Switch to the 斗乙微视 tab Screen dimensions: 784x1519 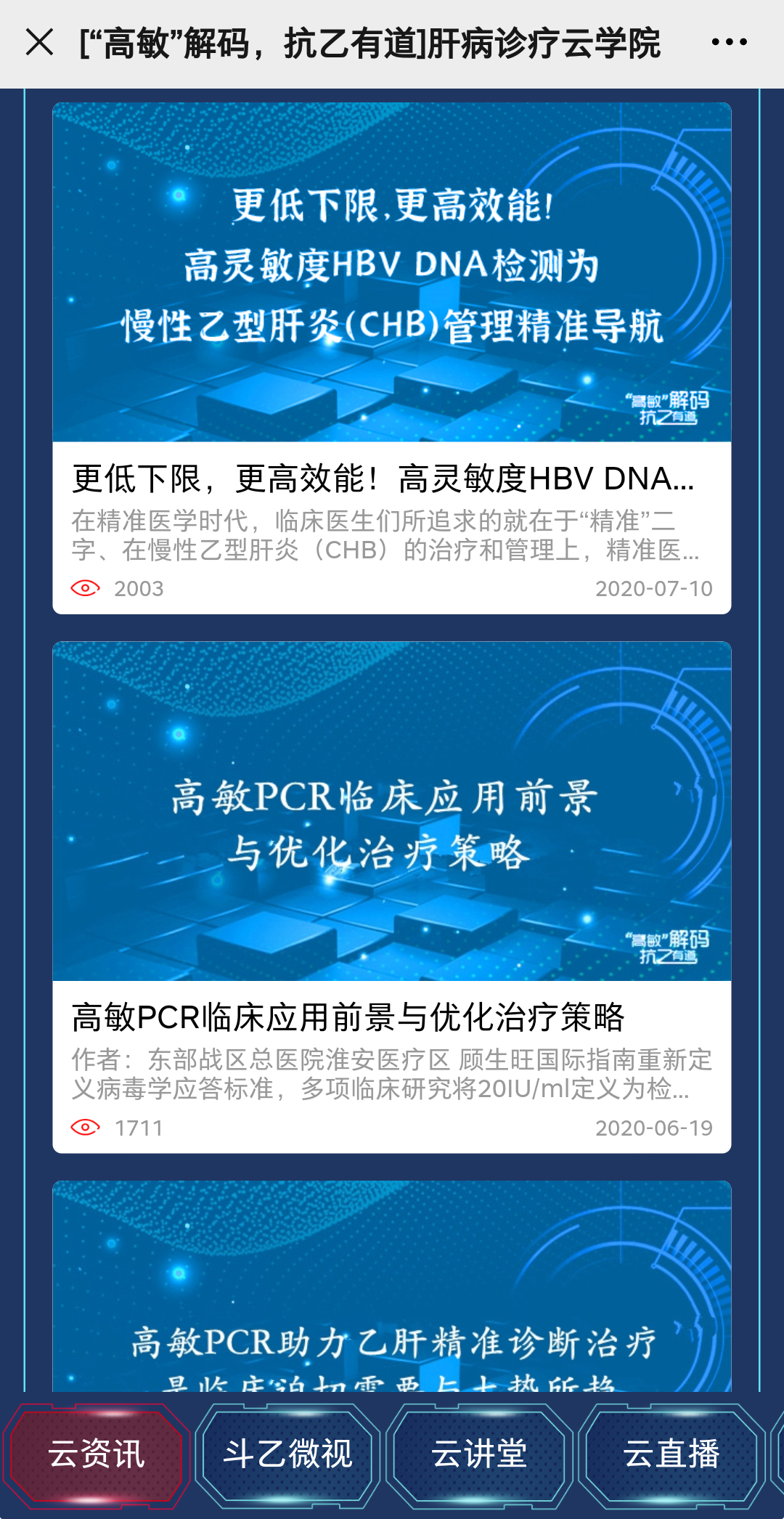(x=287, y=1454)
